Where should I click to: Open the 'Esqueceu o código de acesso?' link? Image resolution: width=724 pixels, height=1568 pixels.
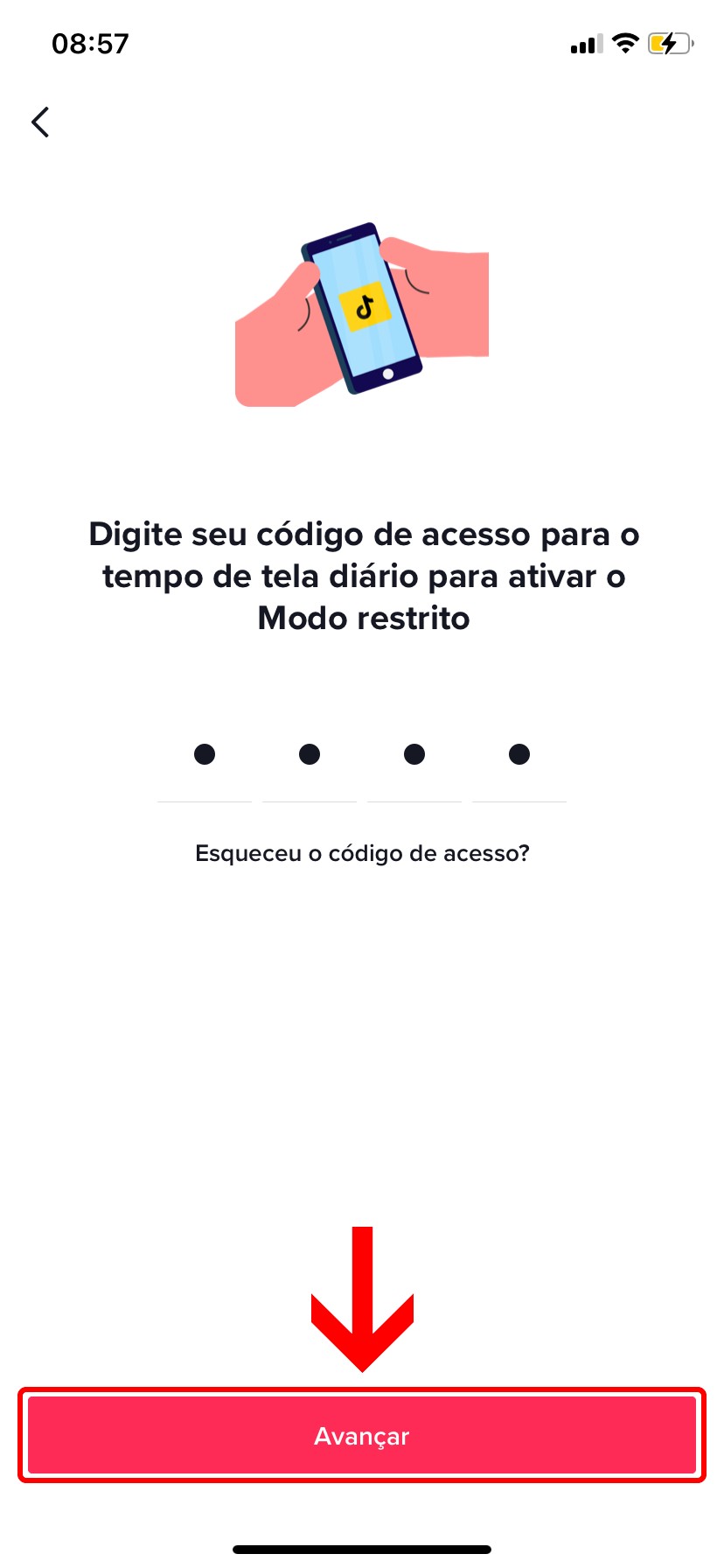(362, 853)
